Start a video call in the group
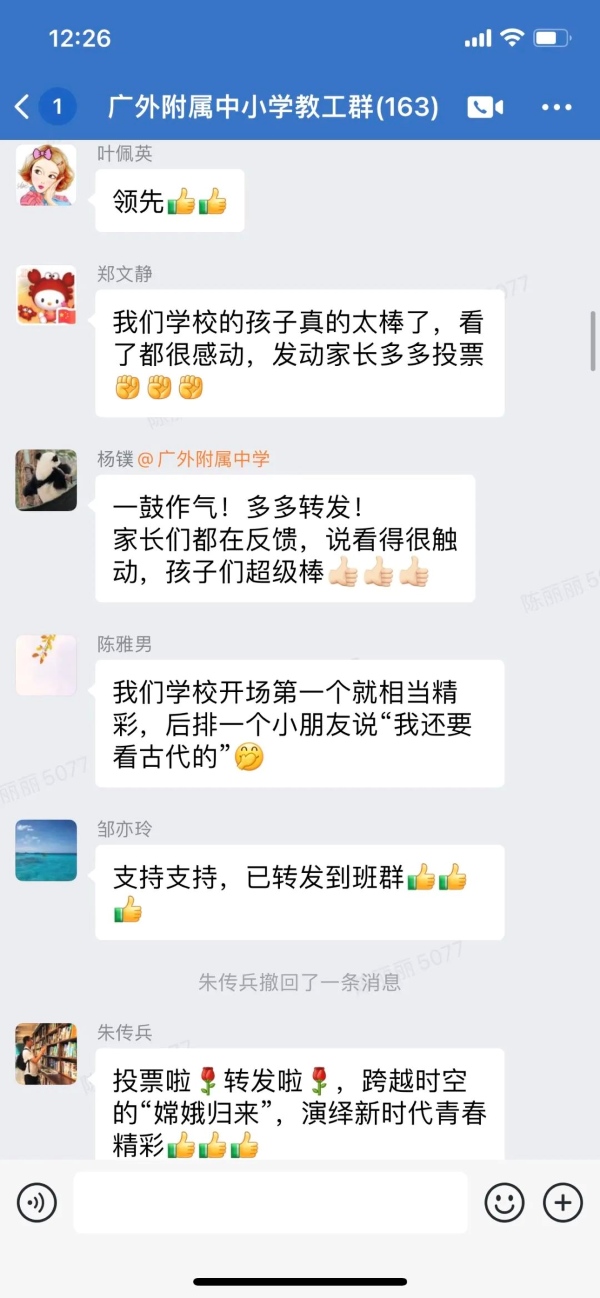 [485, 107]
